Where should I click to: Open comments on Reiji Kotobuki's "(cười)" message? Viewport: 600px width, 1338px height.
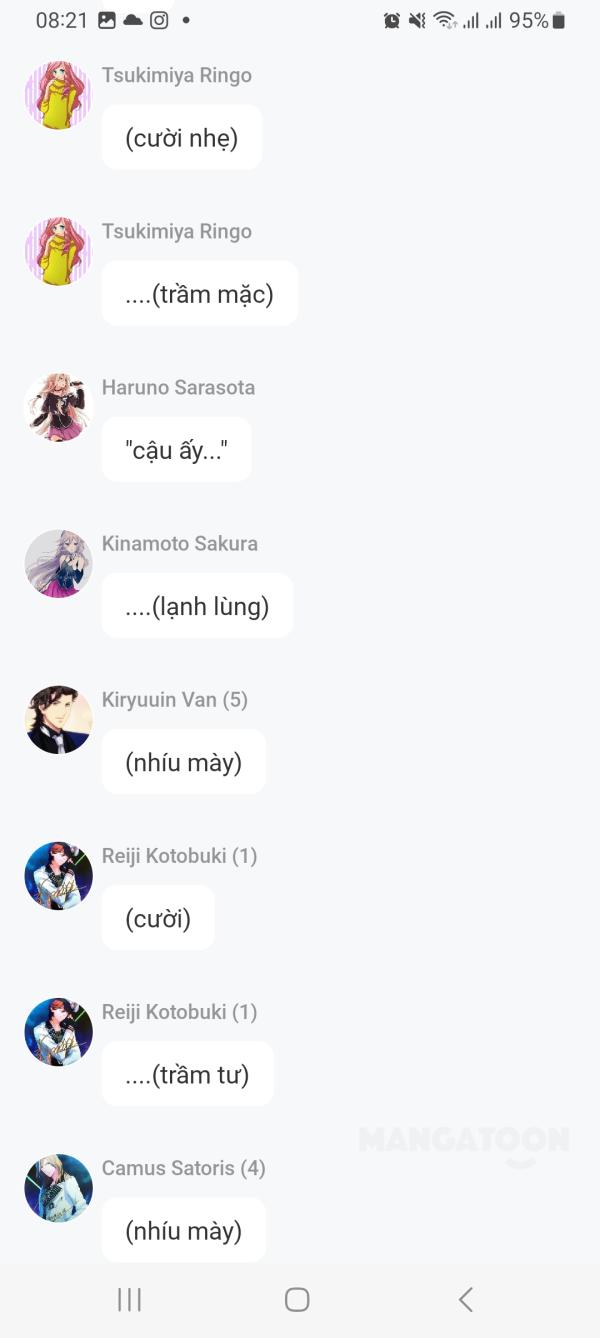pos(244,856)
